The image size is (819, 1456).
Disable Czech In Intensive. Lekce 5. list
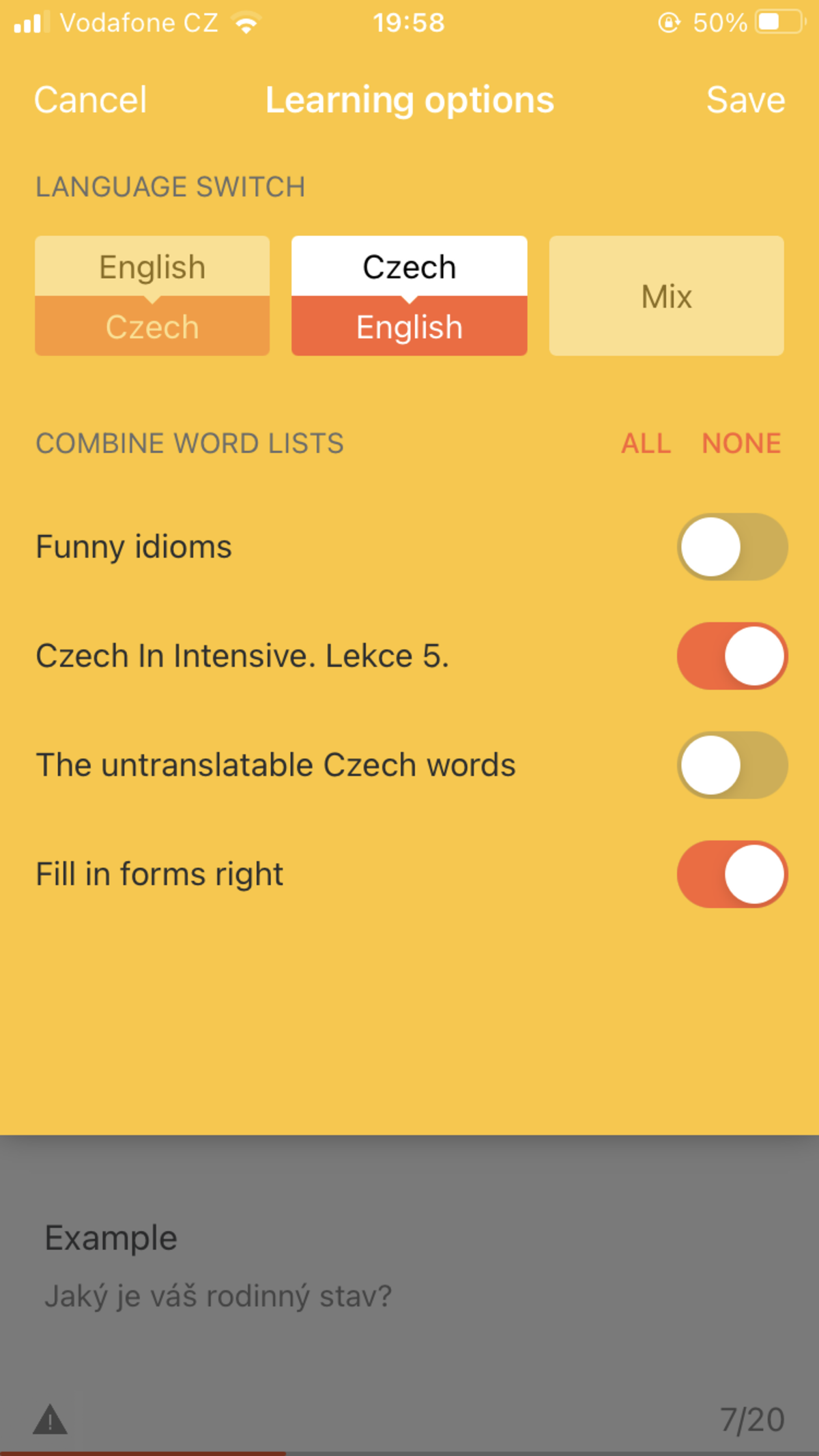tap(732, 656)
